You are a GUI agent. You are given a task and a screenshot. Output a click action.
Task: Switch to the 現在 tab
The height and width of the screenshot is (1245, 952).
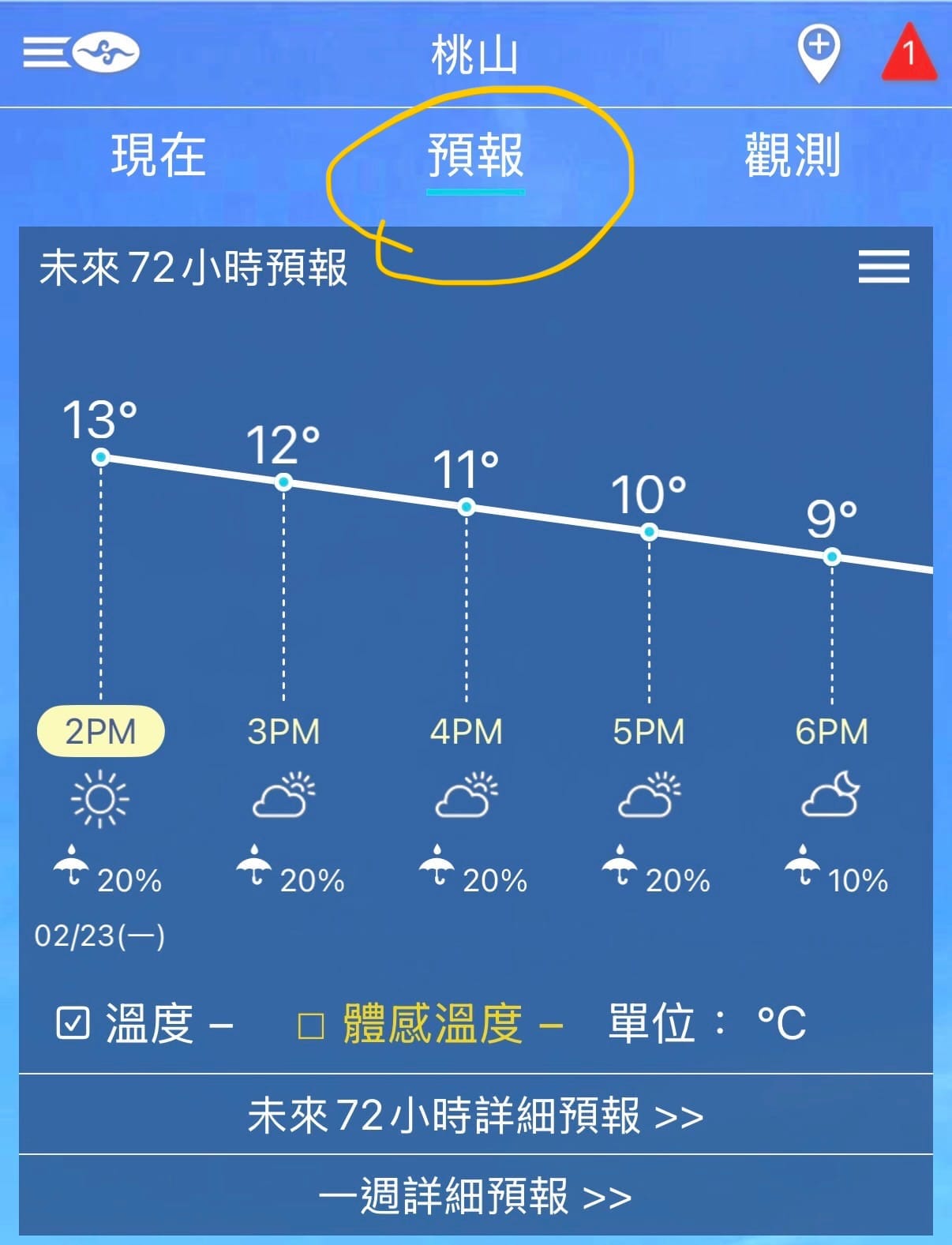point(159,155)
